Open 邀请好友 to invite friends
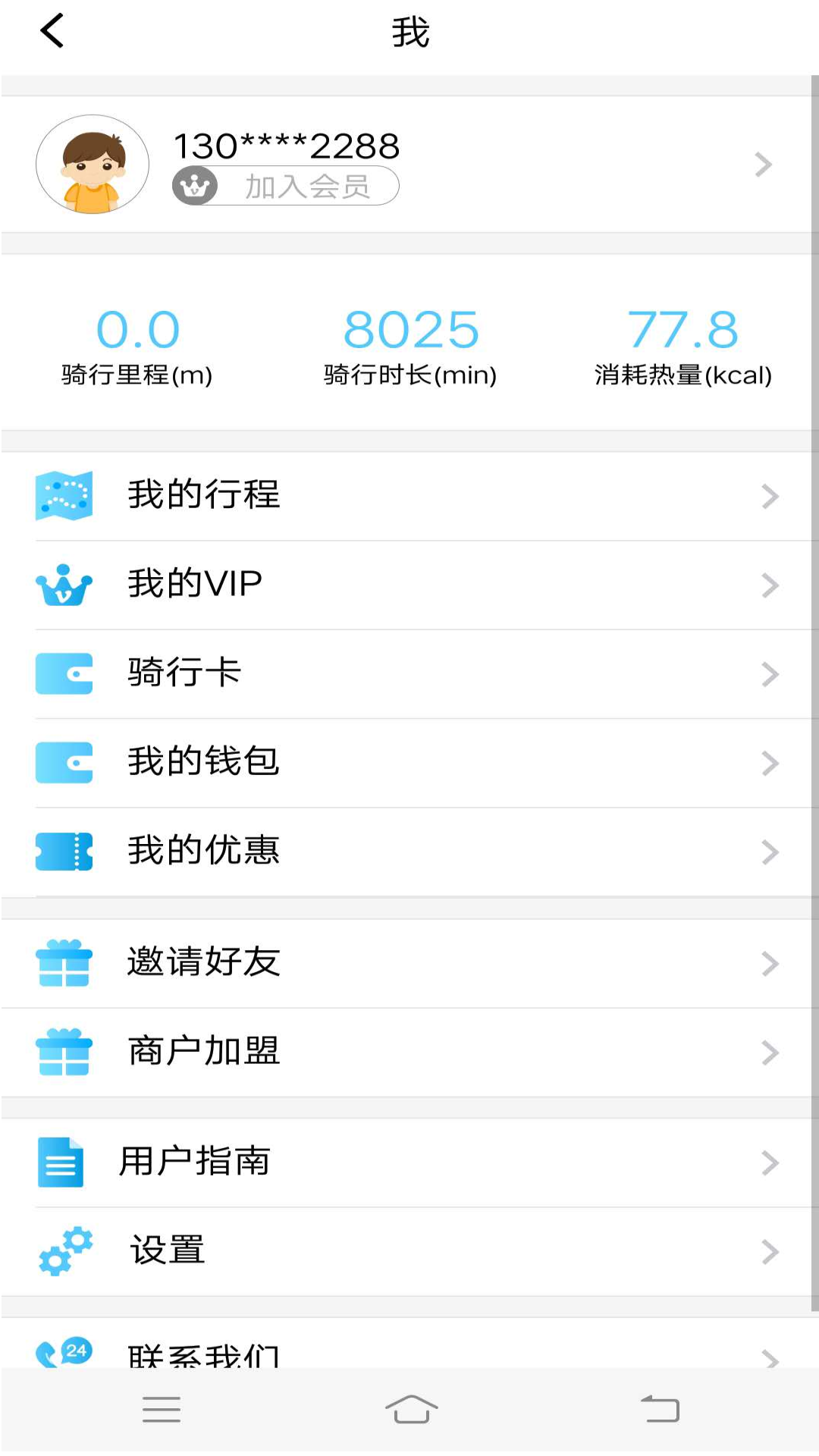 click(409, 963)
